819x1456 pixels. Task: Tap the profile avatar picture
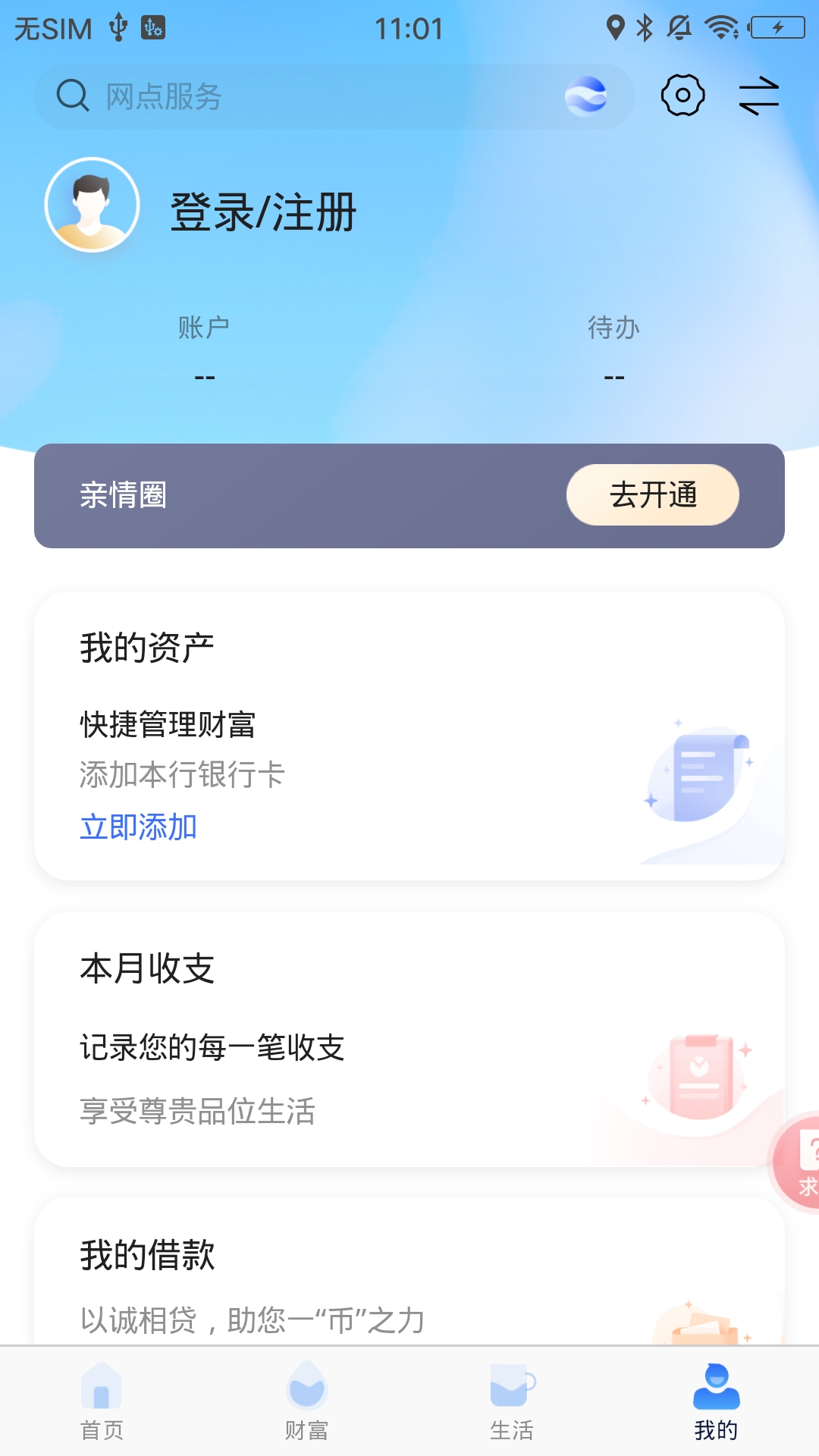(x=93, y=205)
